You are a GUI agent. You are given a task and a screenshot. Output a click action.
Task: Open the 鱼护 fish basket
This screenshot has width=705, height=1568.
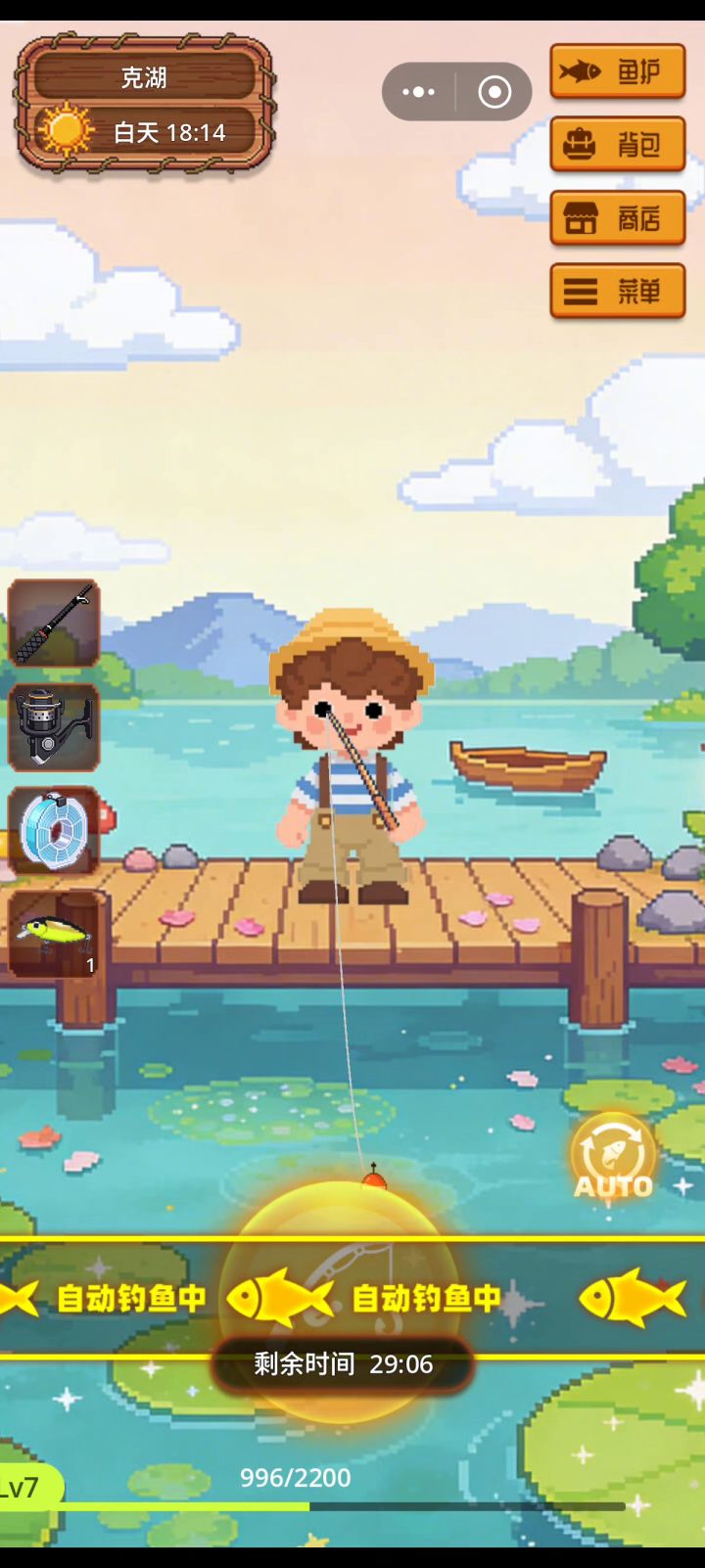[617, 71]
